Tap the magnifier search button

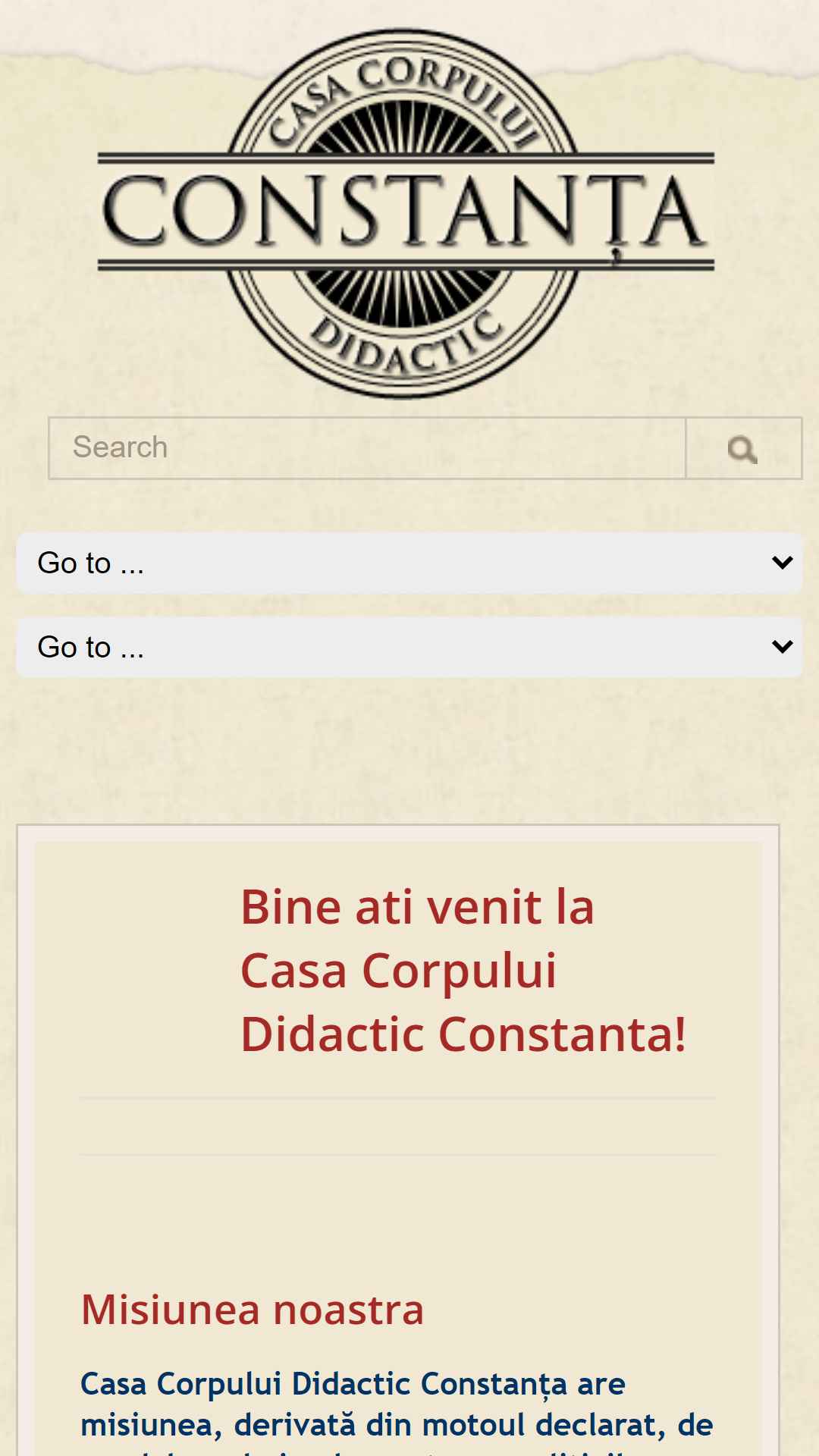(743, 448)
